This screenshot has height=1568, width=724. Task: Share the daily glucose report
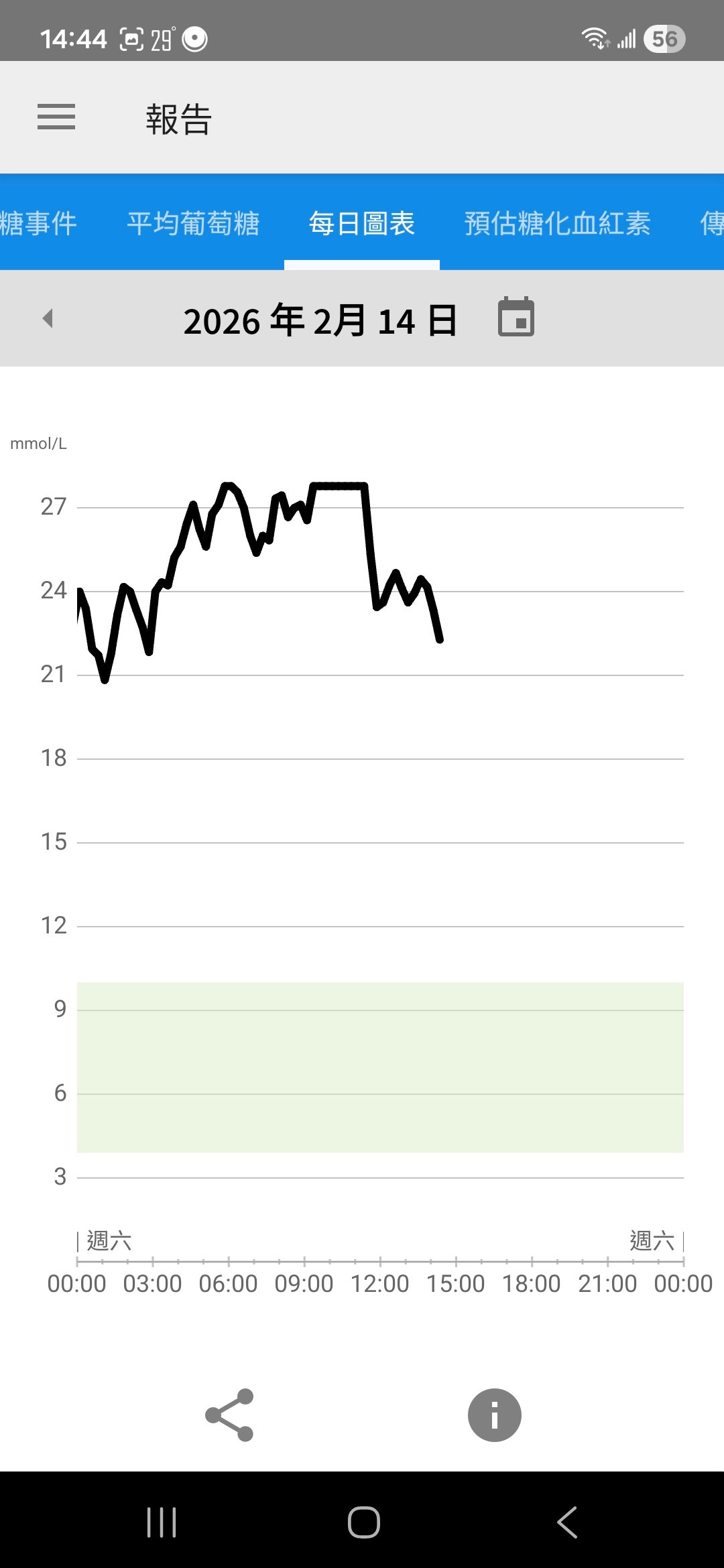click(229, 1415)
